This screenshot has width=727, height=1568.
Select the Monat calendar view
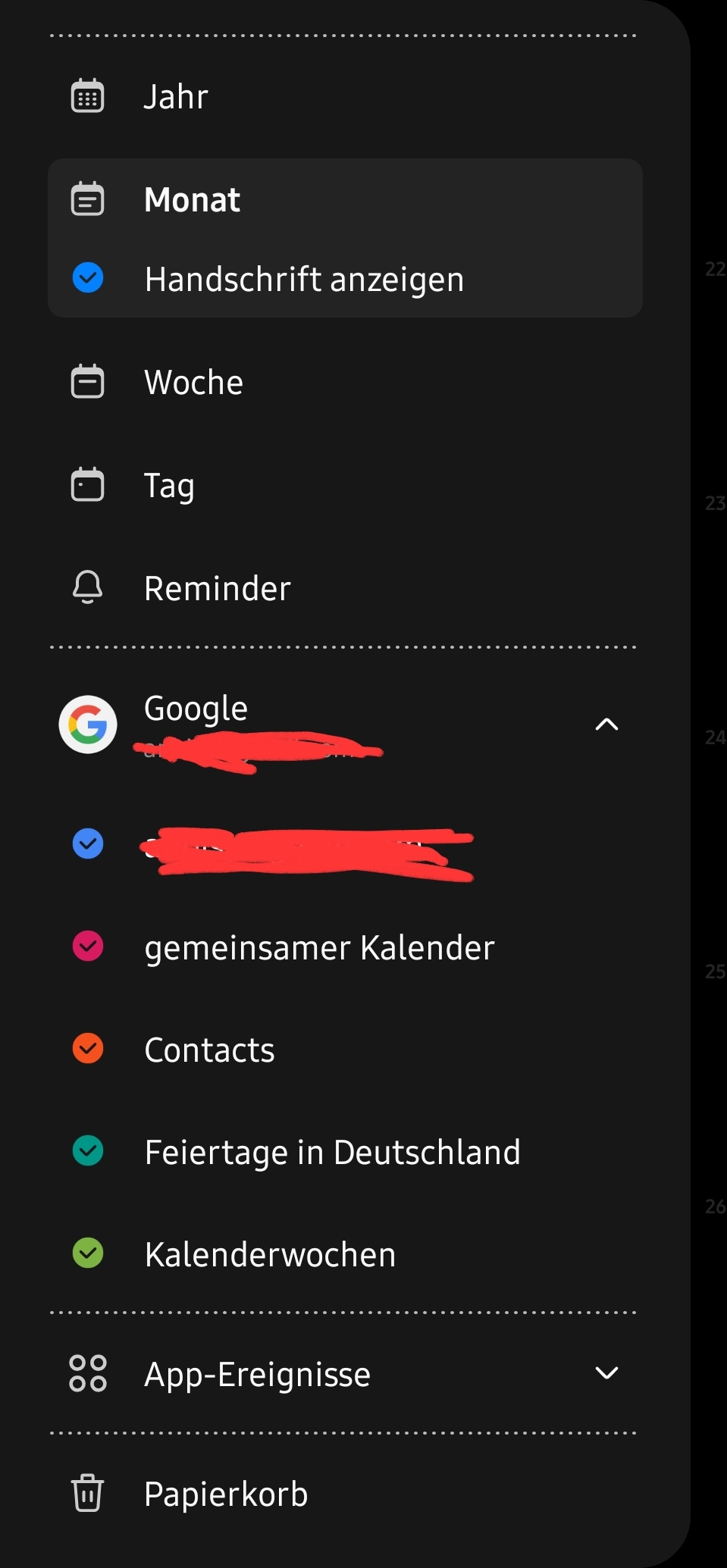point(192,200)
